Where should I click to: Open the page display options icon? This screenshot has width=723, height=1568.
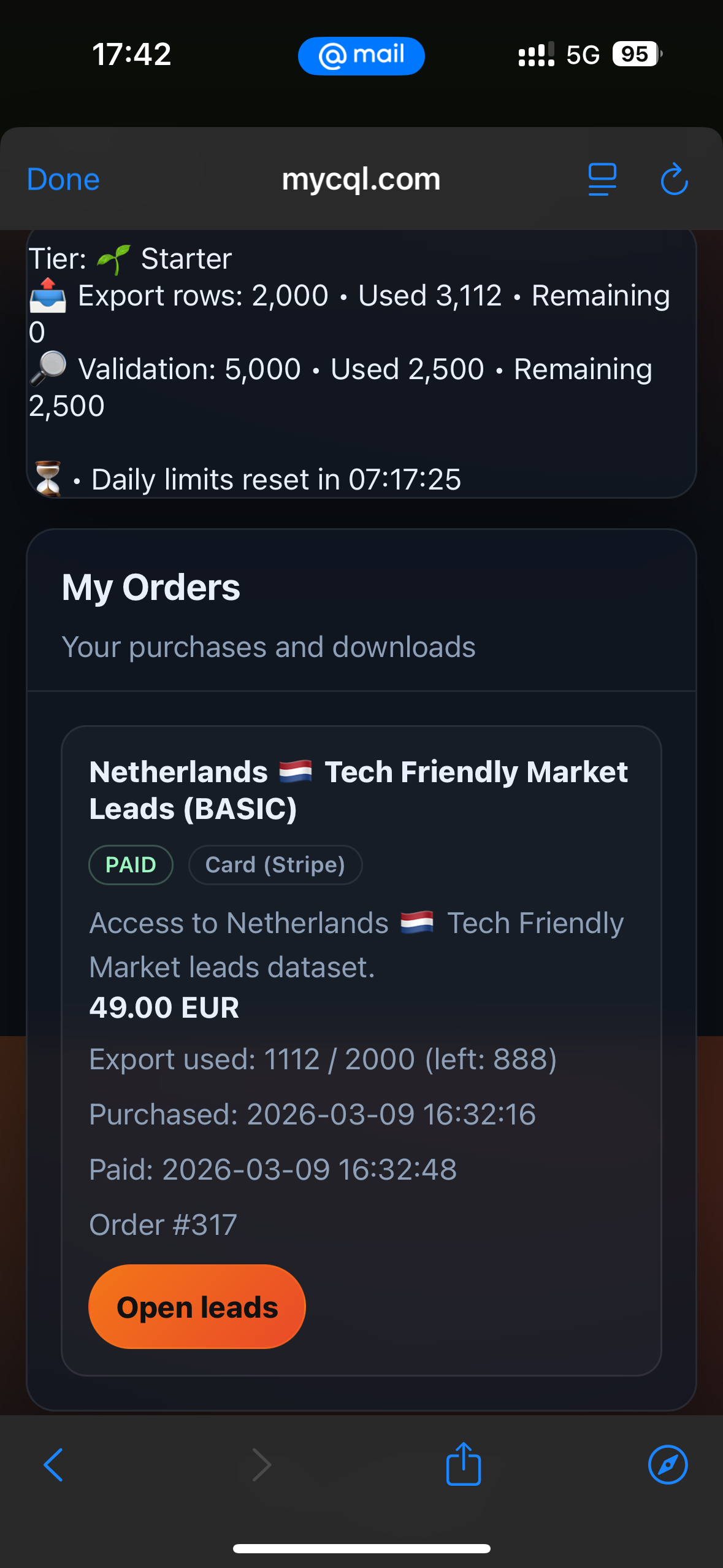pos(601,179)
